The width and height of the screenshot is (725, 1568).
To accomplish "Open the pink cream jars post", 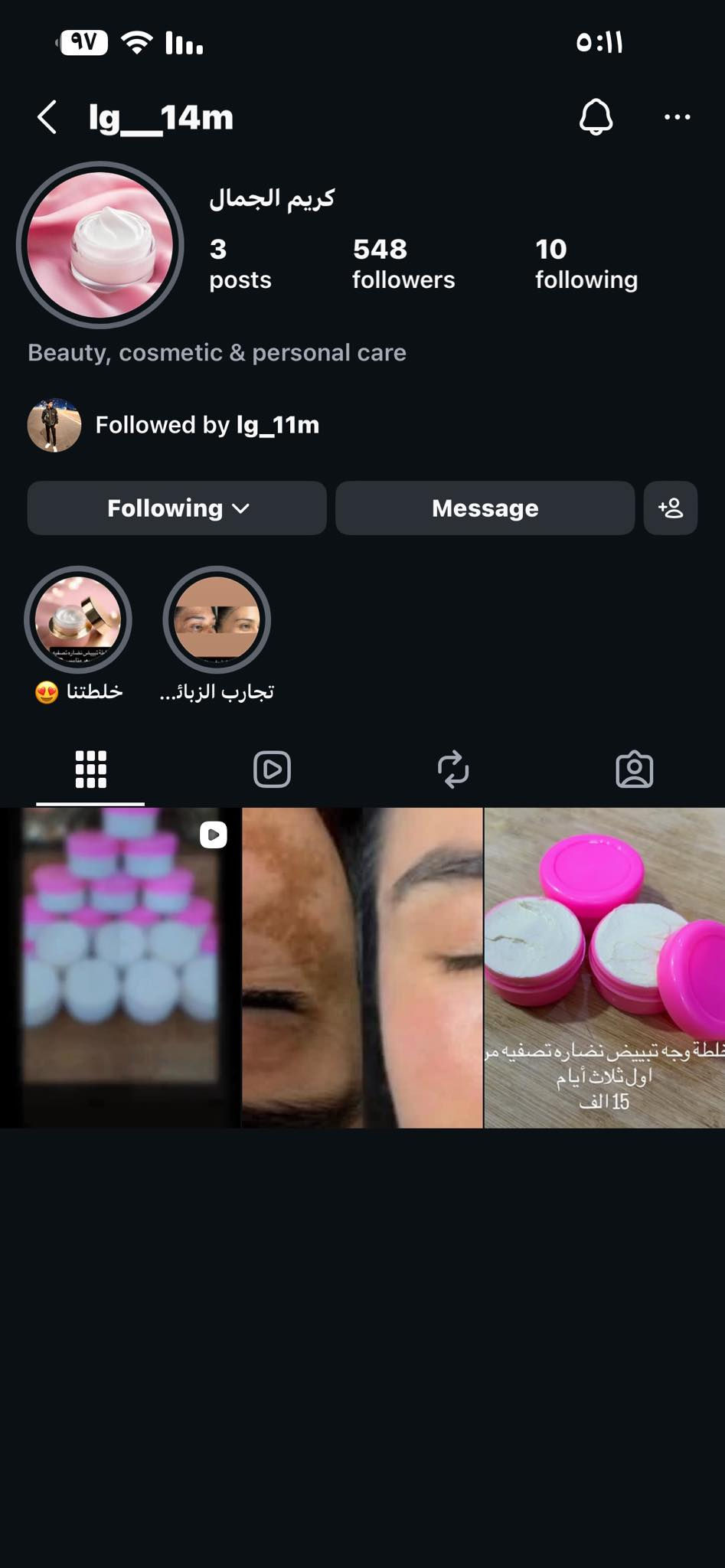I will (605, 968).
